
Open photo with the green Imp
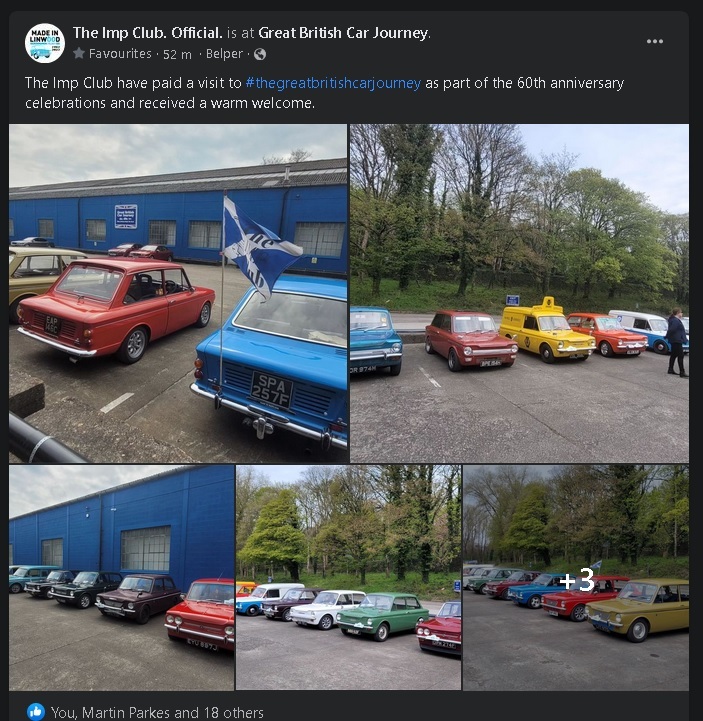(348, 577)
